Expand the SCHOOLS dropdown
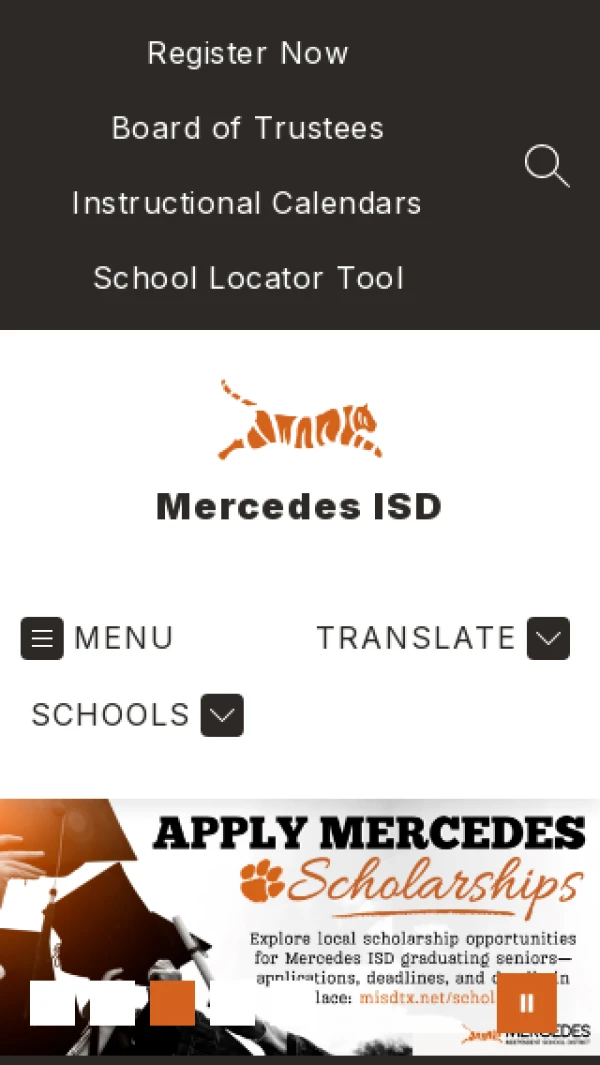600x1065 pixels. click(222, 715)
